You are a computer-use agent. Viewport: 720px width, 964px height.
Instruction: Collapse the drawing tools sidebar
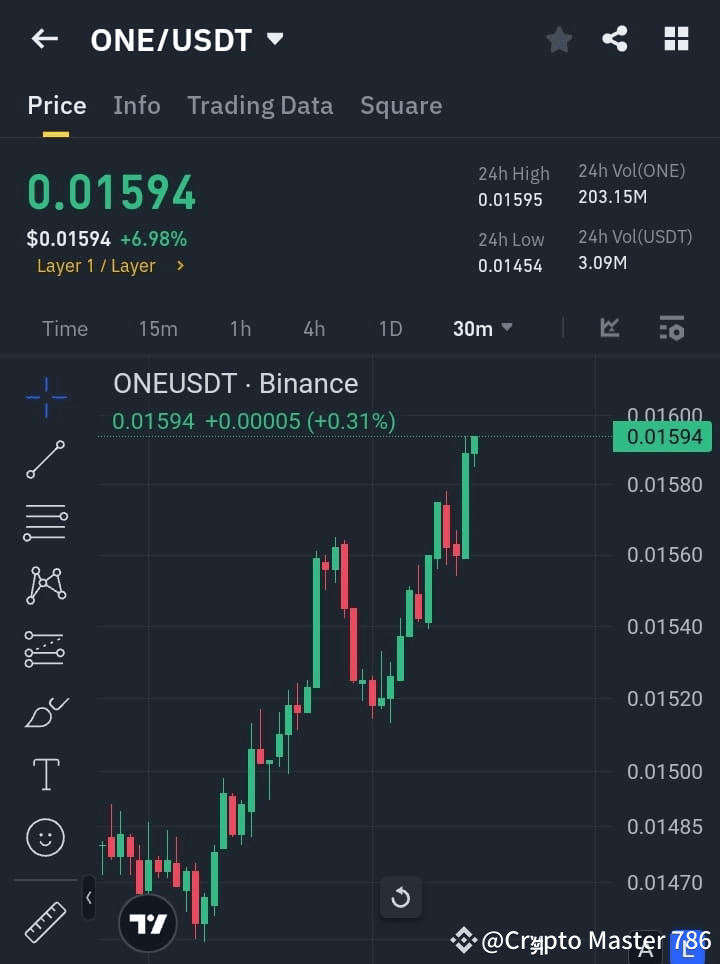(x=89, y=898)
